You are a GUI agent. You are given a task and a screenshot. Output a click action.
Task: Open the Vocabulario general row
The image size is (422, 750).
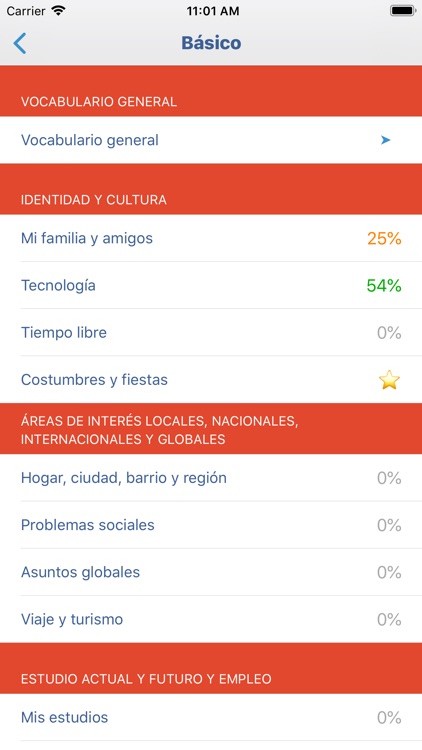click(x=211, y=140)
